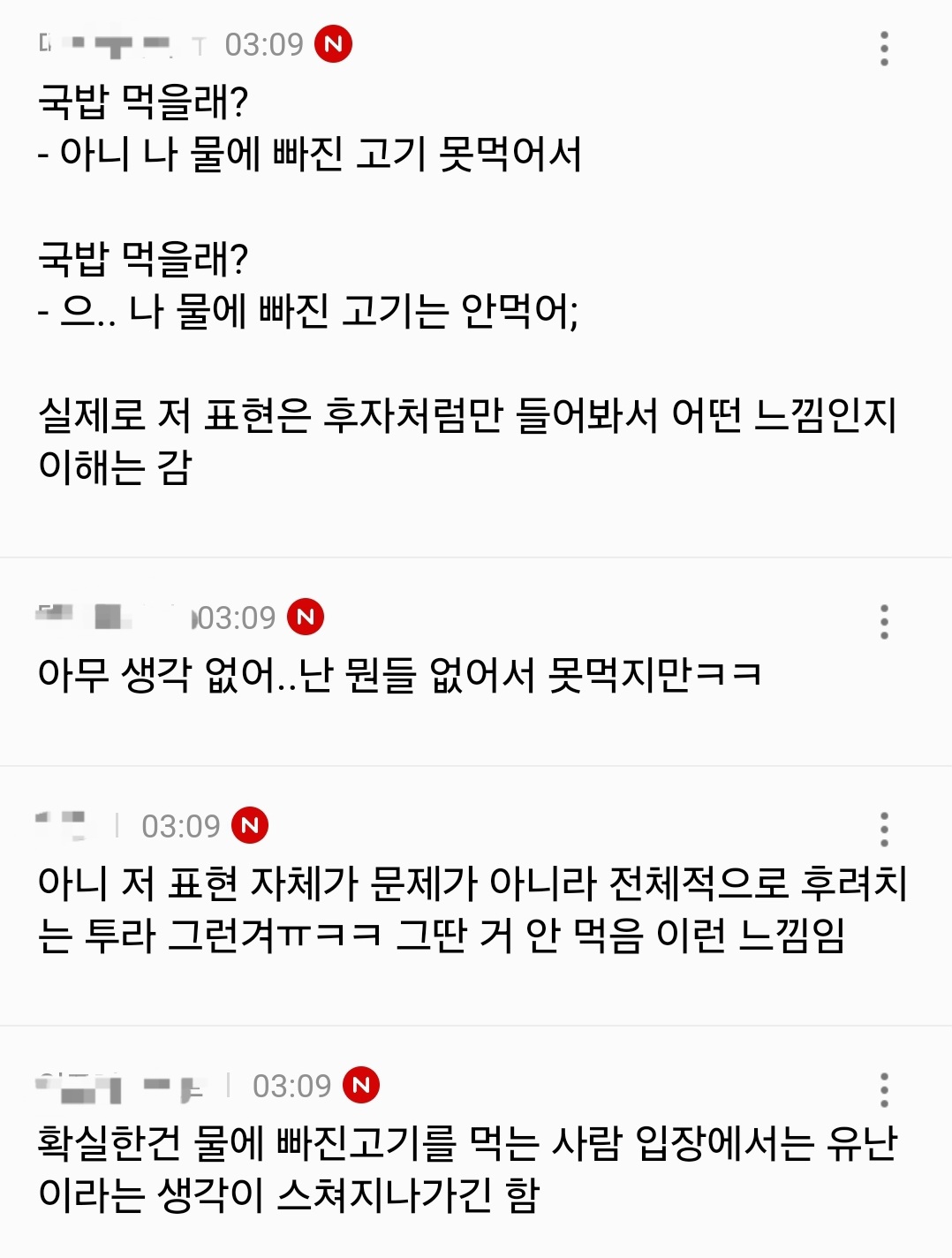Open overflow menu on the 국밥 먹을래 comment
Image resolution: width=952 pixels, height=1258 pixels.
click(883, 49)
